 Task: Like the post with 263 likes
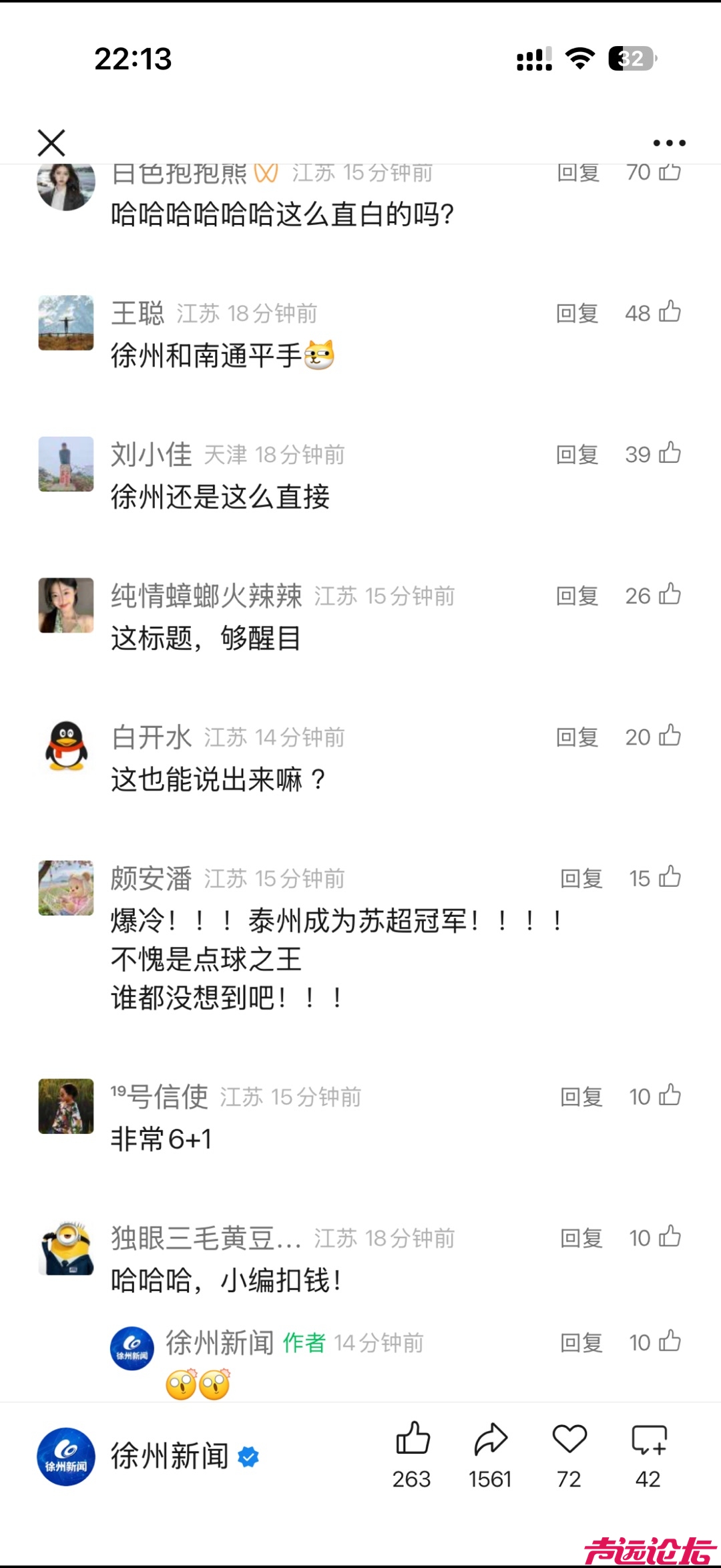(x=412, y=1439)
